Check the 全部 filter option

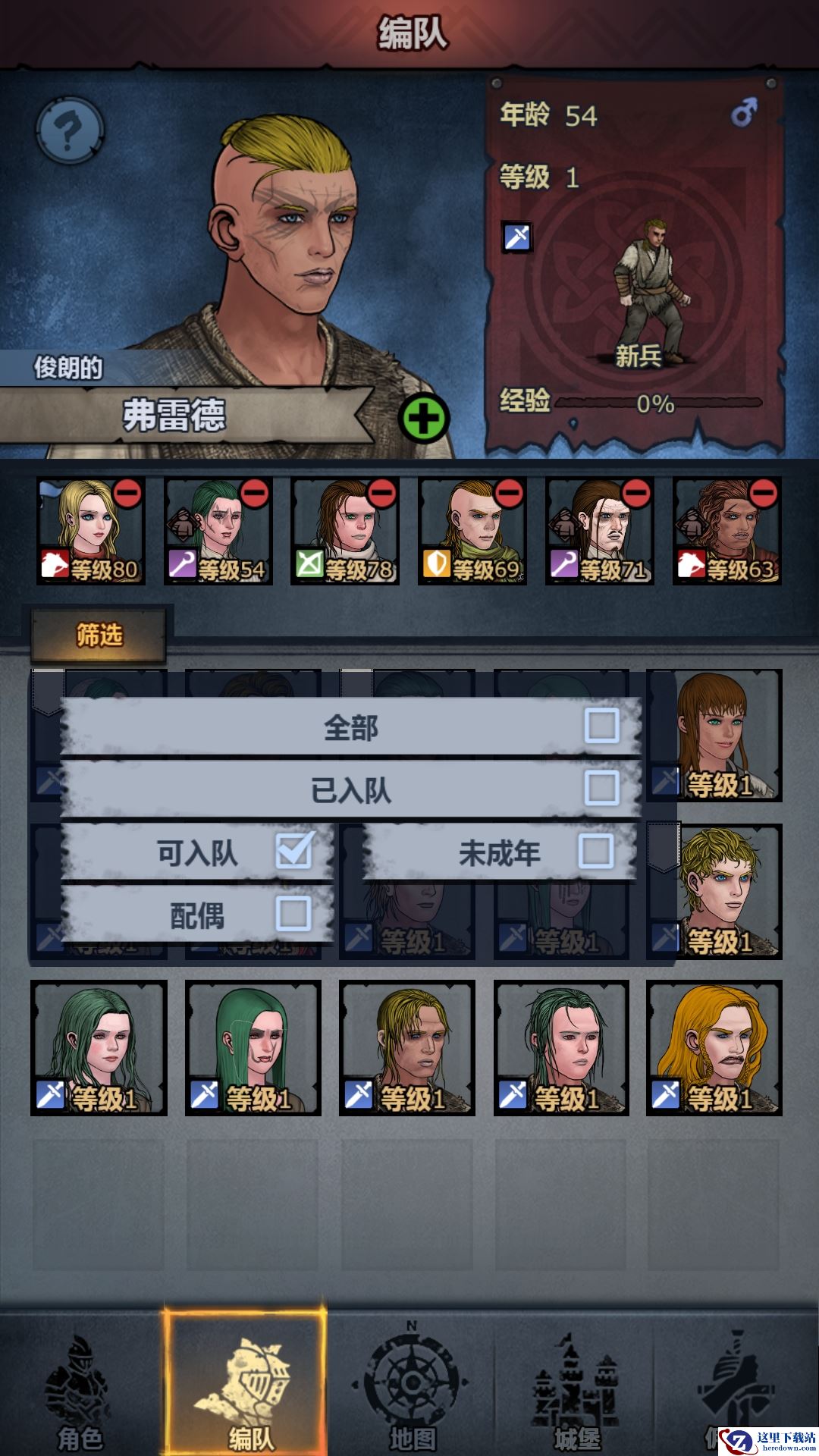pos(601,726)
